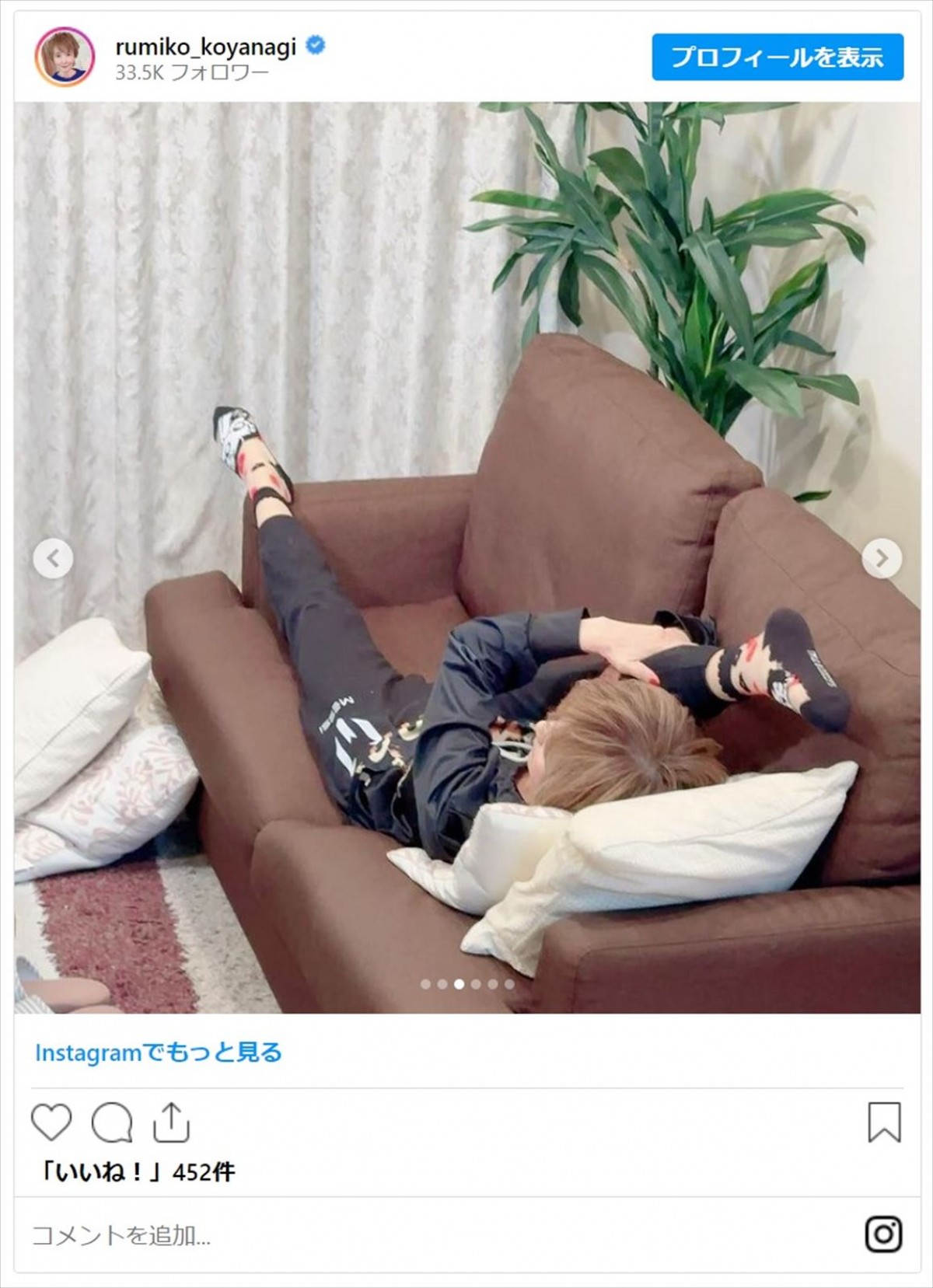Open the rumiko_koyanagi username link
Viewport: 933px width, 1288px height.
pos(205,47)
